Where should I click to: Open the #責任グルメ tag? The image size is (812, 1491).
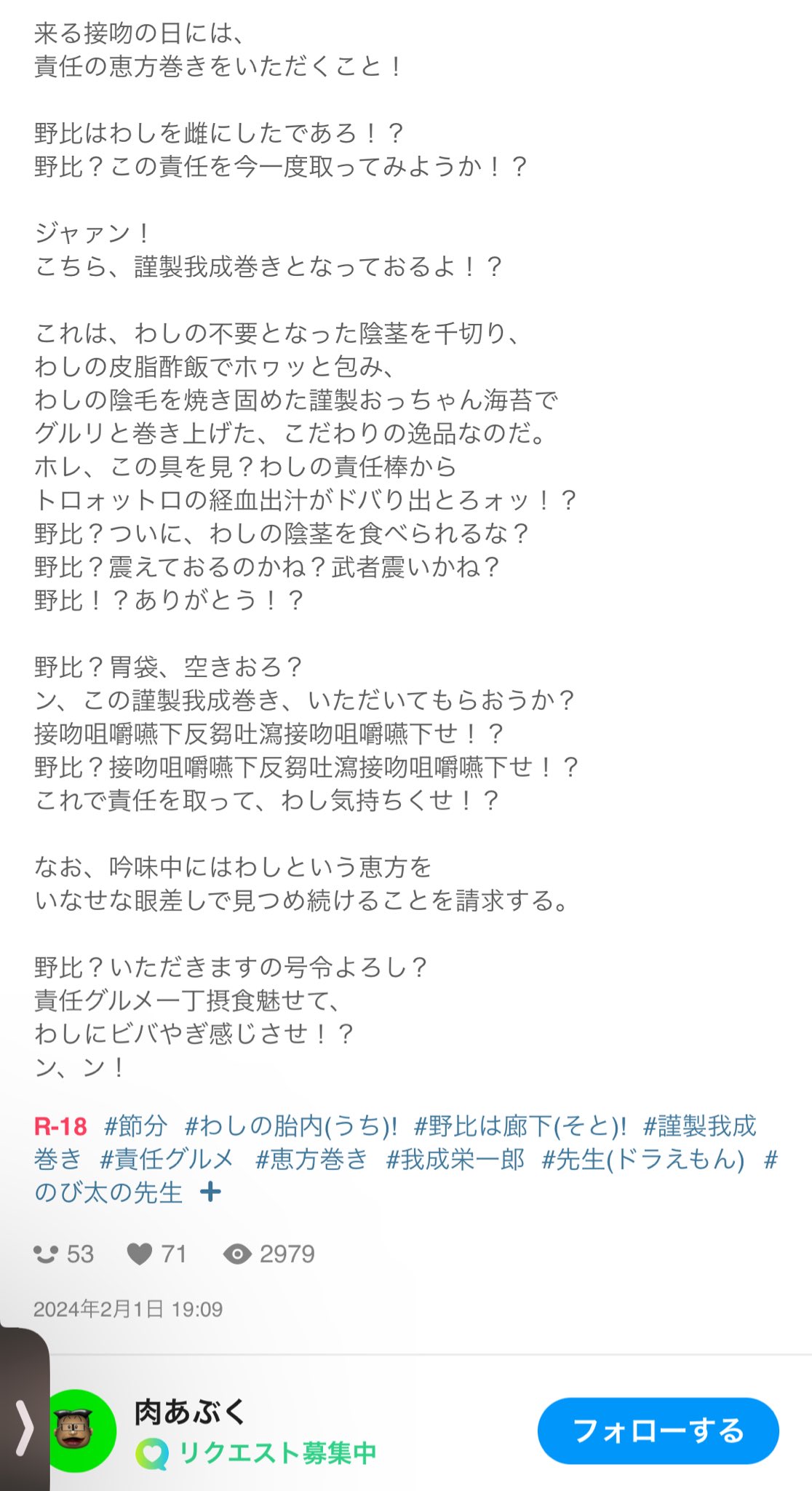(167, 1159)
